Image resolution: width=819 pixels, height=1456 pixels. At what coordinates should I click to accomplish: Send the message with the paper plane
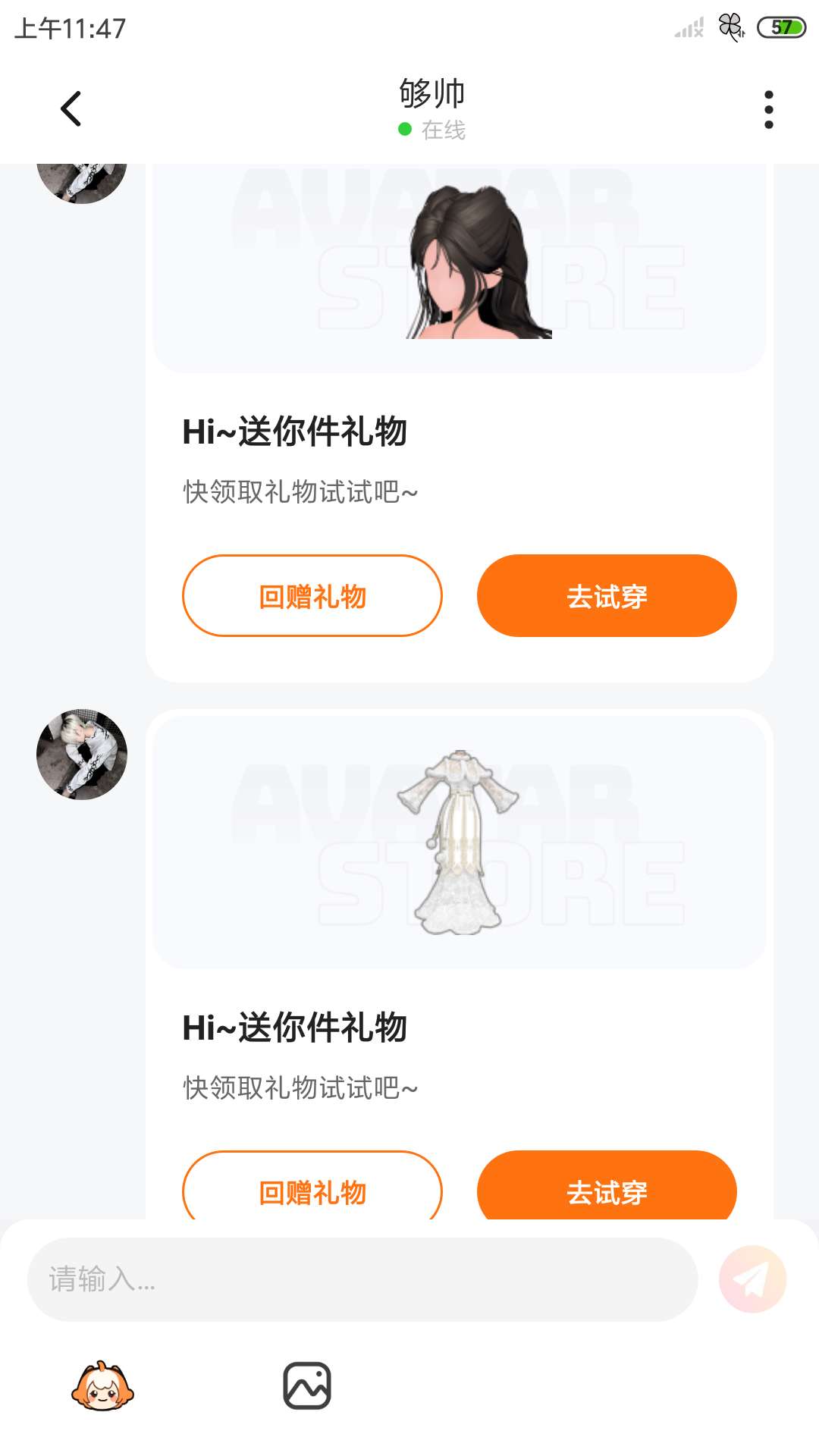[x=752, y=1279]
